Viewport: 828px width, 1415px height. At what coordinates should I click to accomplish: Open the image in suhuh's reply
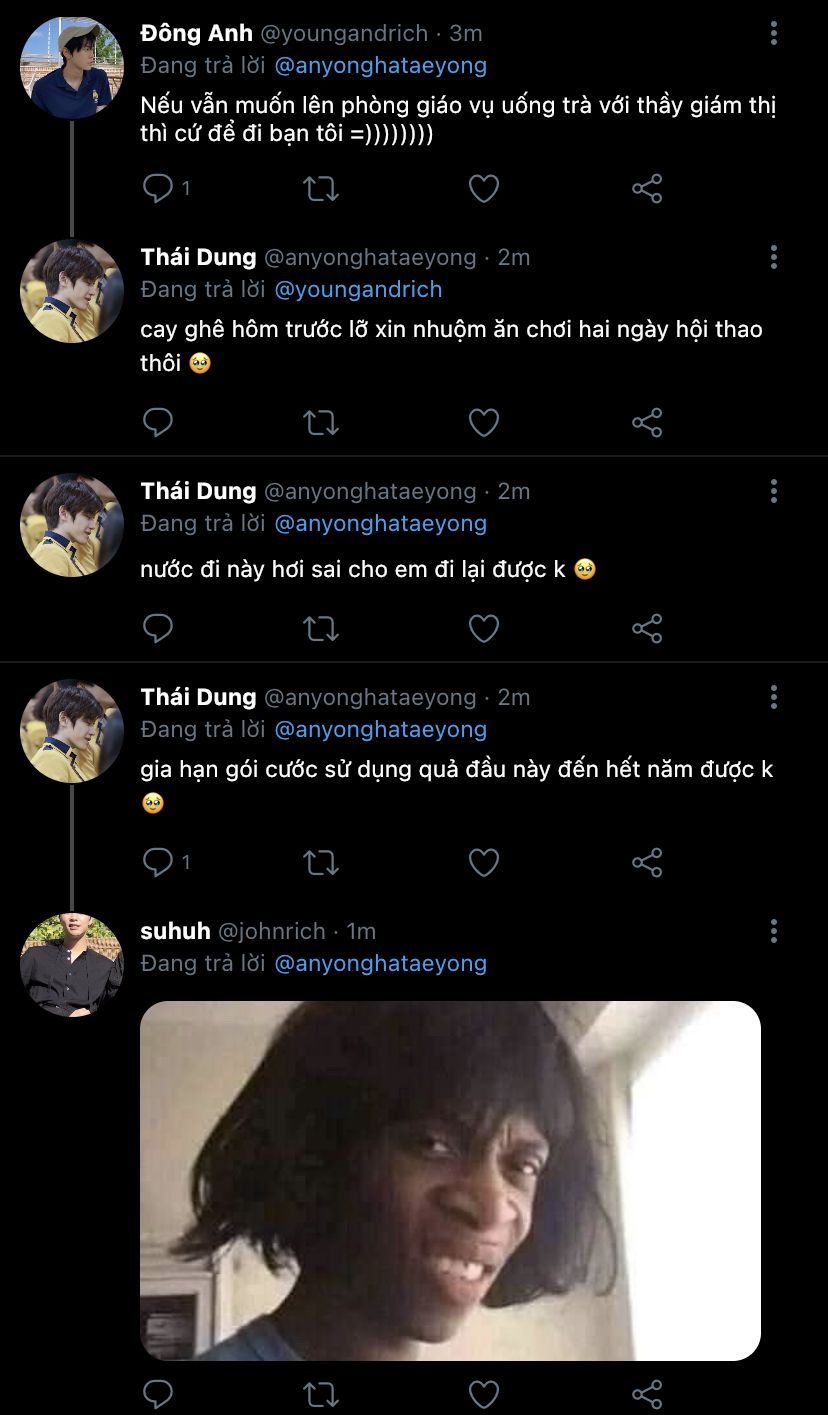click(450, 1180)
